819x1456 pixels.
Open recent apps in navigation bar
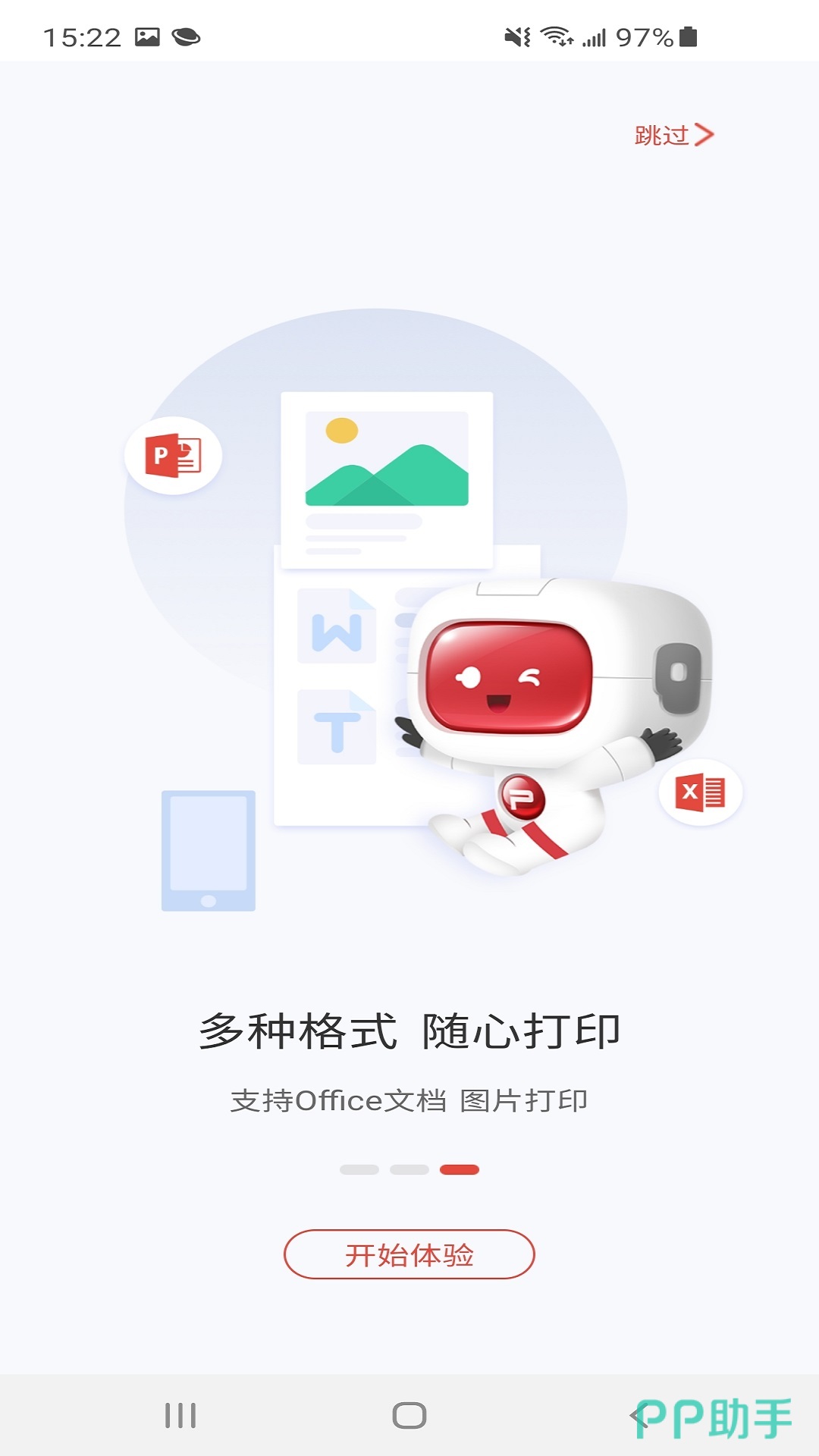[180, 1415]
